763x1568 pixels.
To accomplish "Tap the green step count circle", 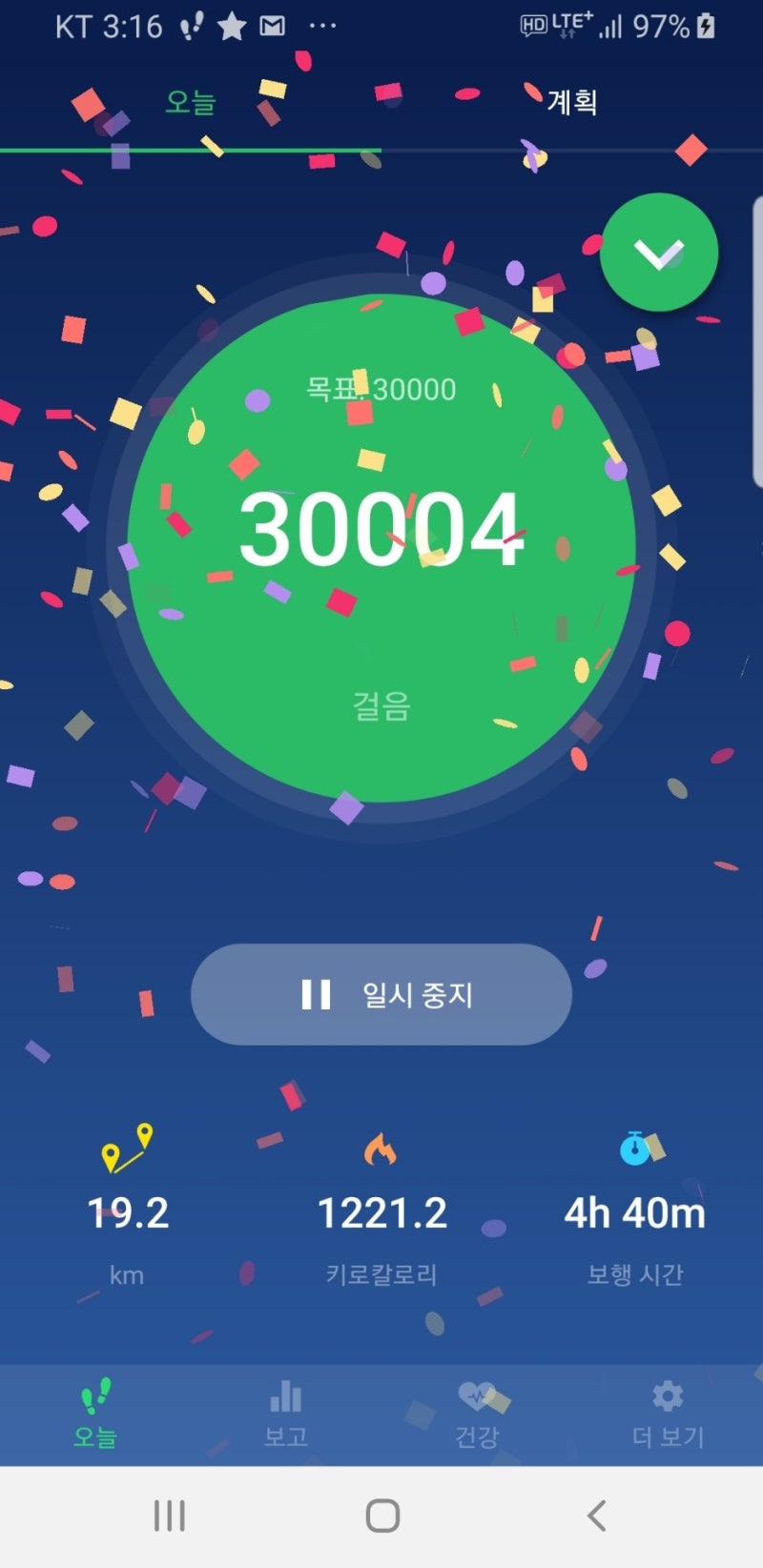I will [381, 549].
